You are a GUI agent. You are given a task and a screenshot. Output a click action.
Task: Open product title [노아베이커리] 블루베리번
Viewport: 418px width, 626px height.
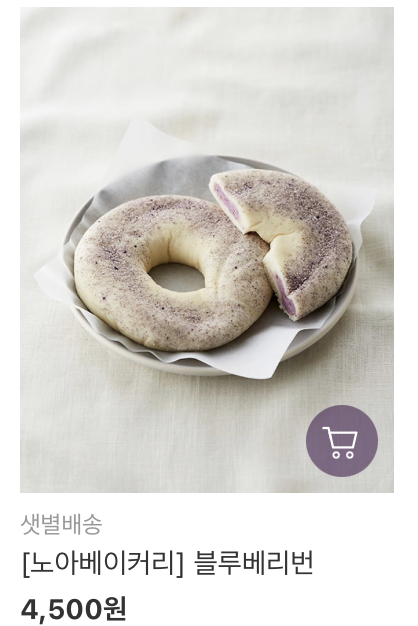(x=168, y=563)
